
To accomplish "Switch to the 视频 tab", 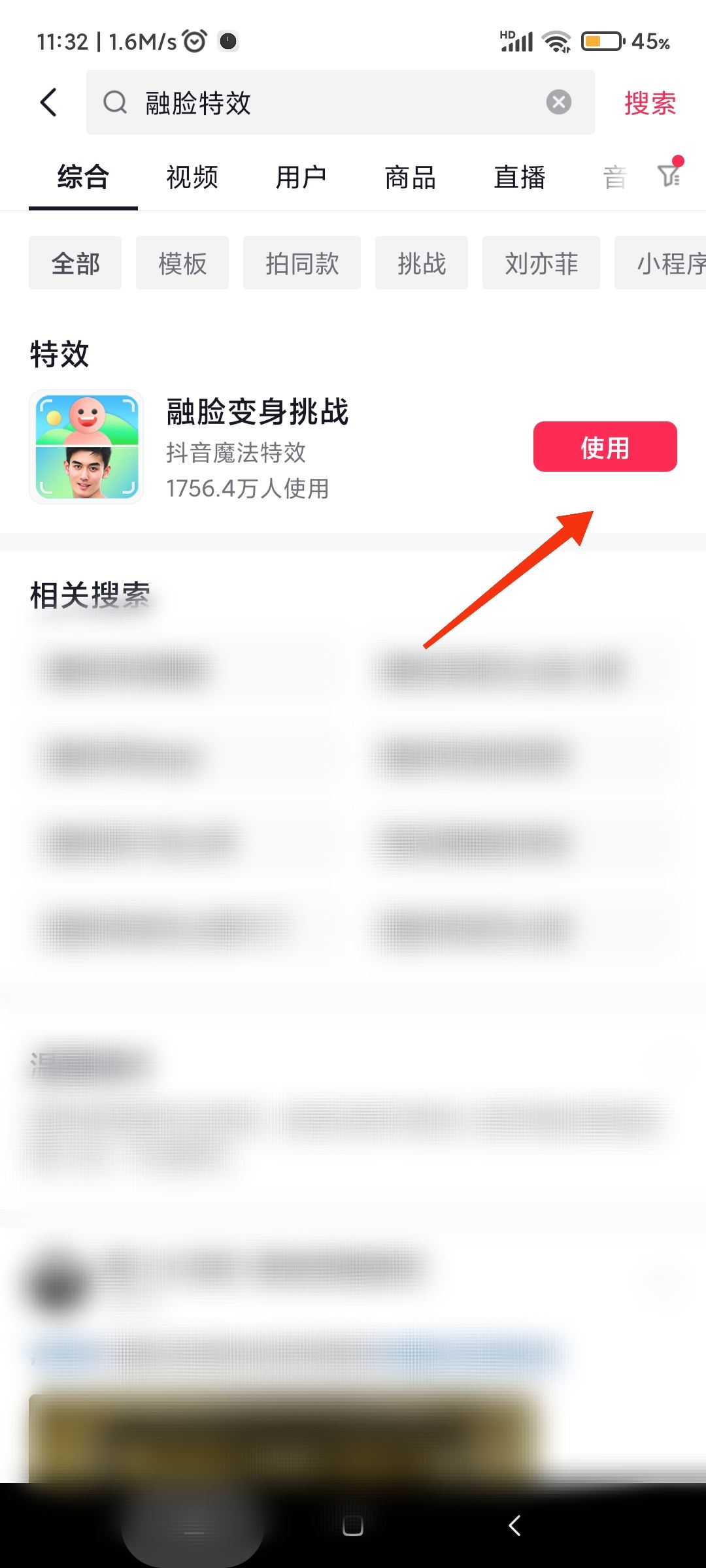I will 192,177.
